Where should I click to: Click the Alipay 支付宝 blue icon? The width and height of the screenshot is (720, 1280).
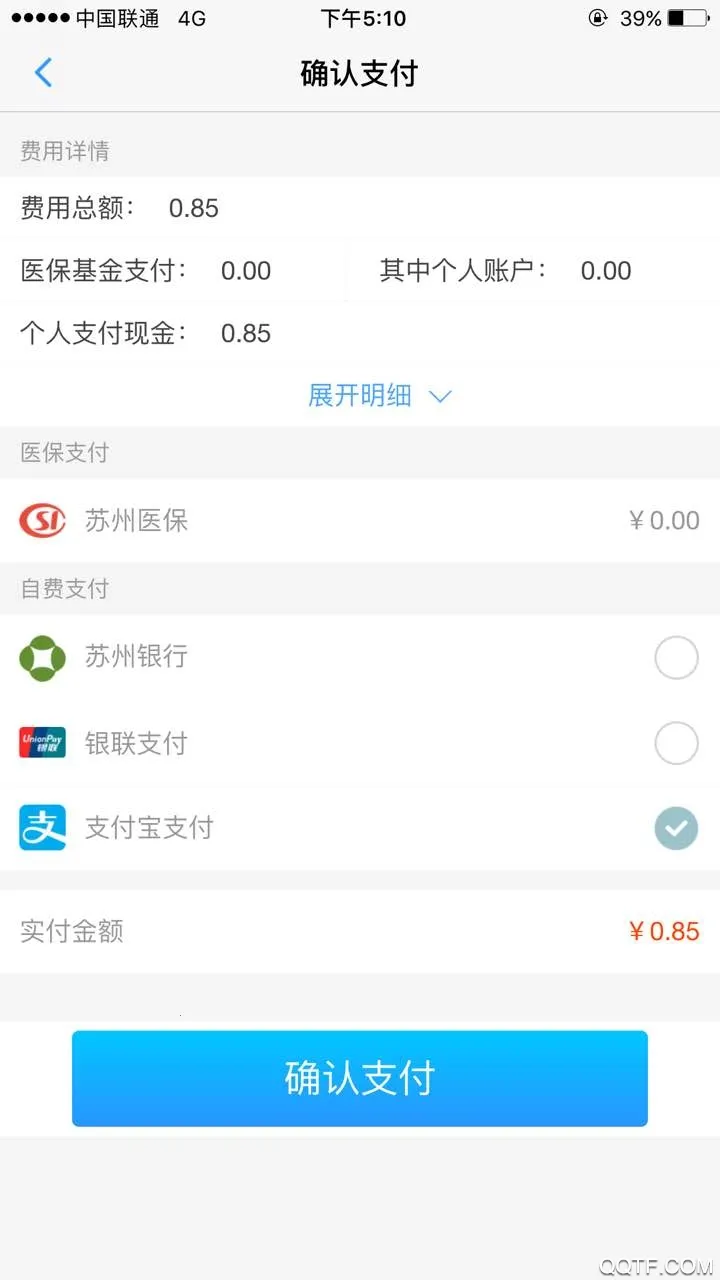41,828
